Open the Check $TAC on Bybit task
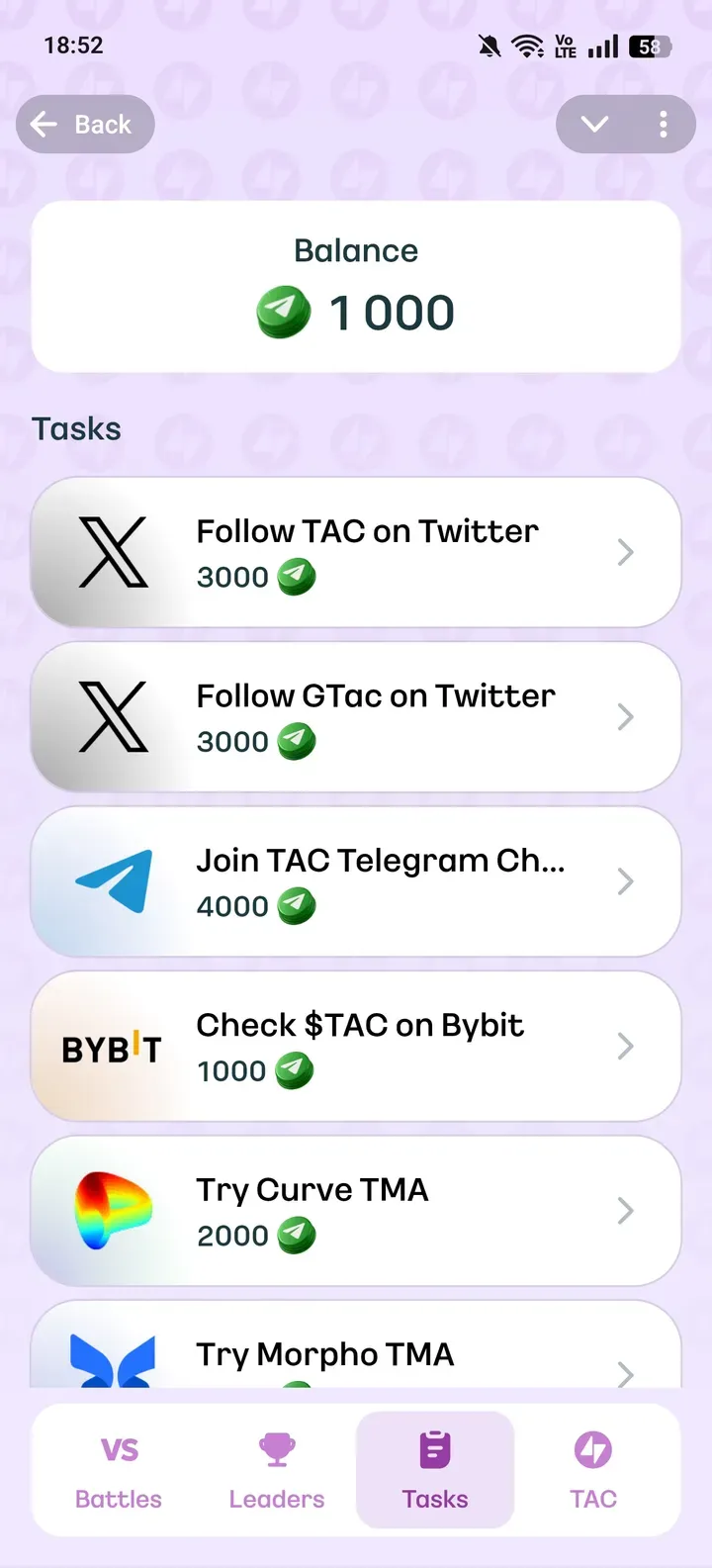Image resolution: width=712 pixels, height=1568 pixels. (356, 1047)
